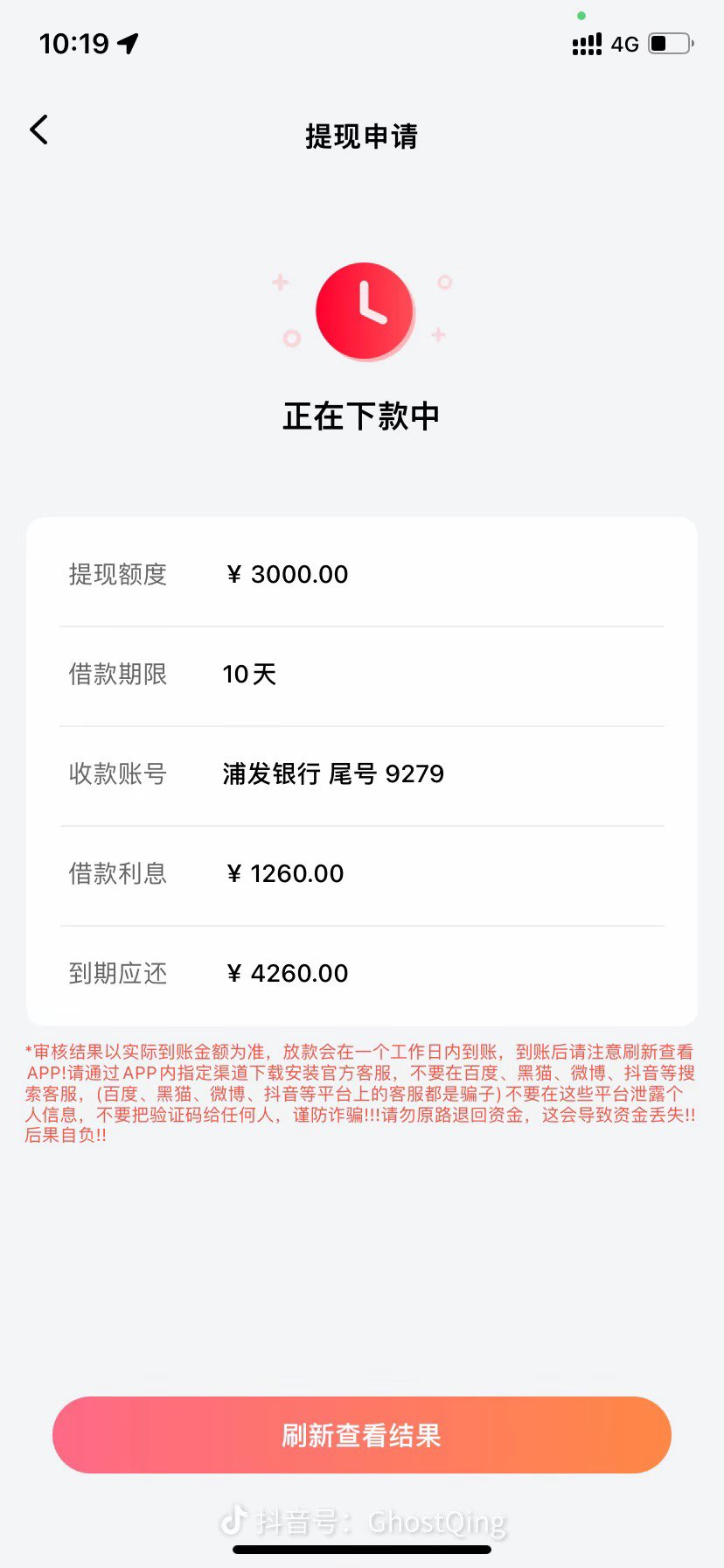
Task: Tap the 刷新查看结果 button
Action: [361, 1436]
